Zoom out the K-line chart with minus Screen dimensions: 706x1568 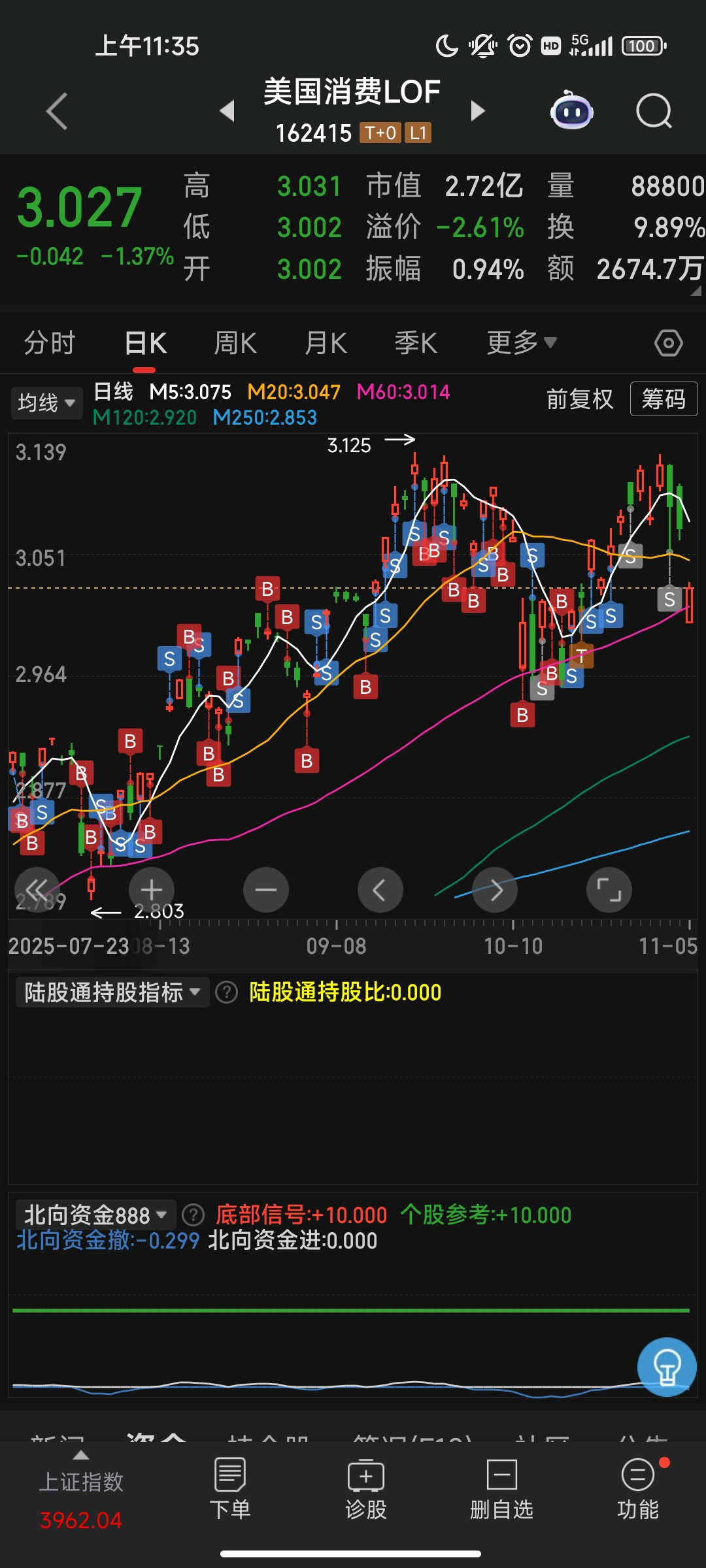click(x=266, y=890)
